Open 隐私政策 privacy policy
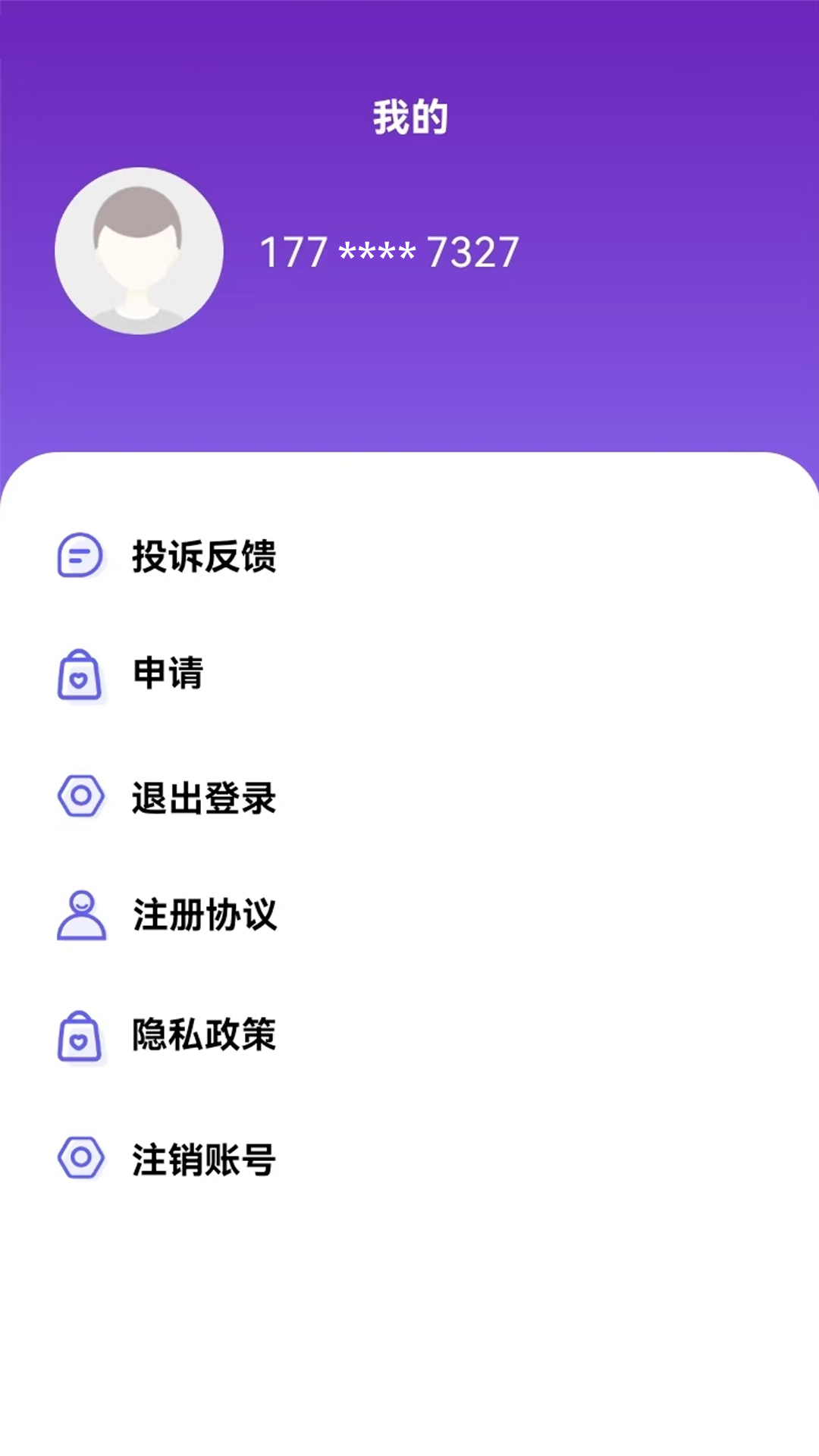The height and width of the screenshot is (1456, 819). (x=203, y=1035)
